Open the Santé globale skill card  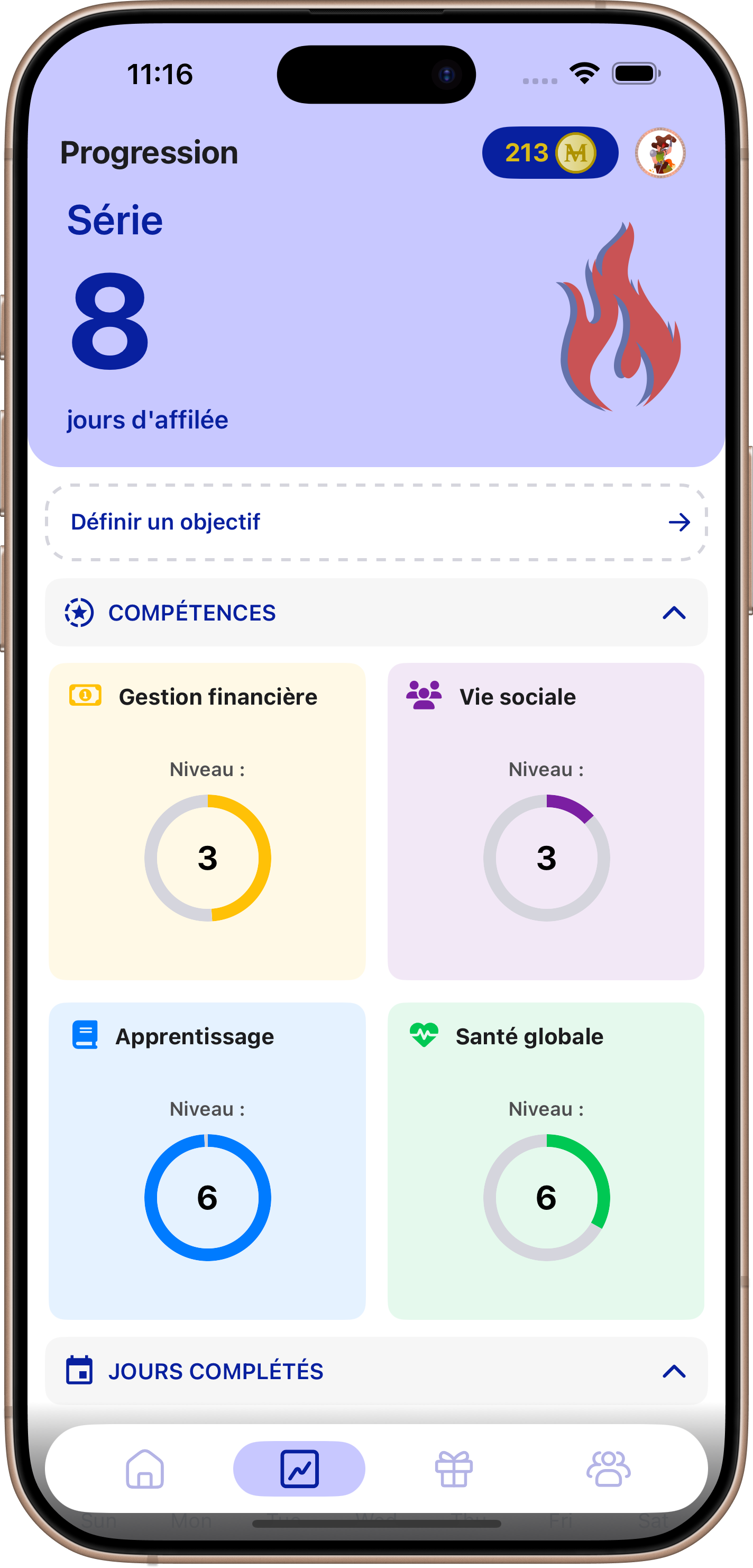pyautogui.click(x=546, y=1161)
